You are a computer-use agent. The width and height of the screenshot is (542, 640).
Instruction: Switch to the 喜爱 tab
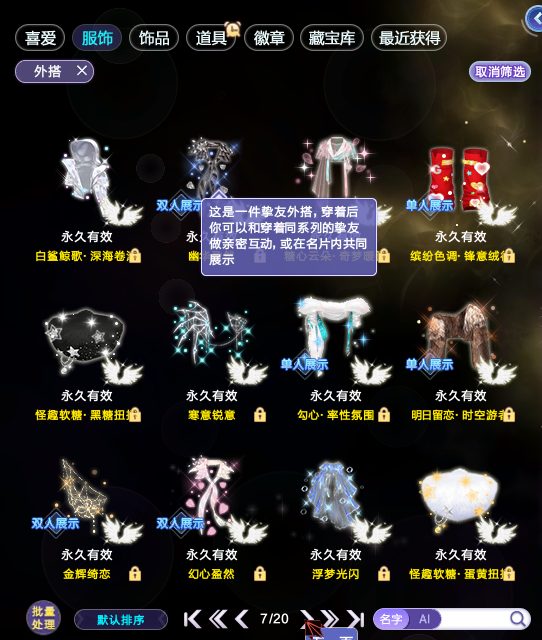[x=40, y=38]
